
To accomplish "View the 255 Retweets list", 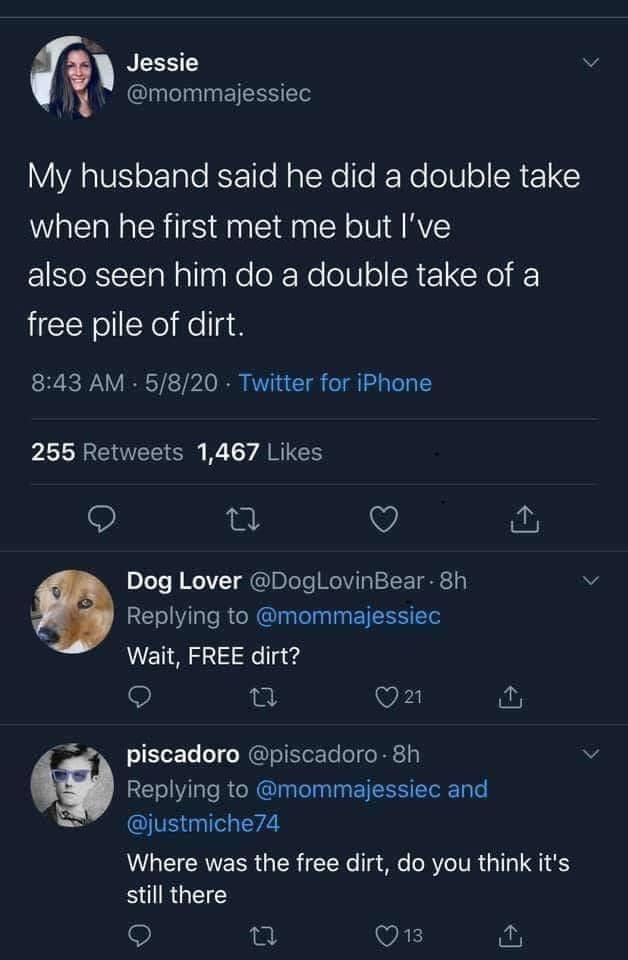I will [107, 452].
